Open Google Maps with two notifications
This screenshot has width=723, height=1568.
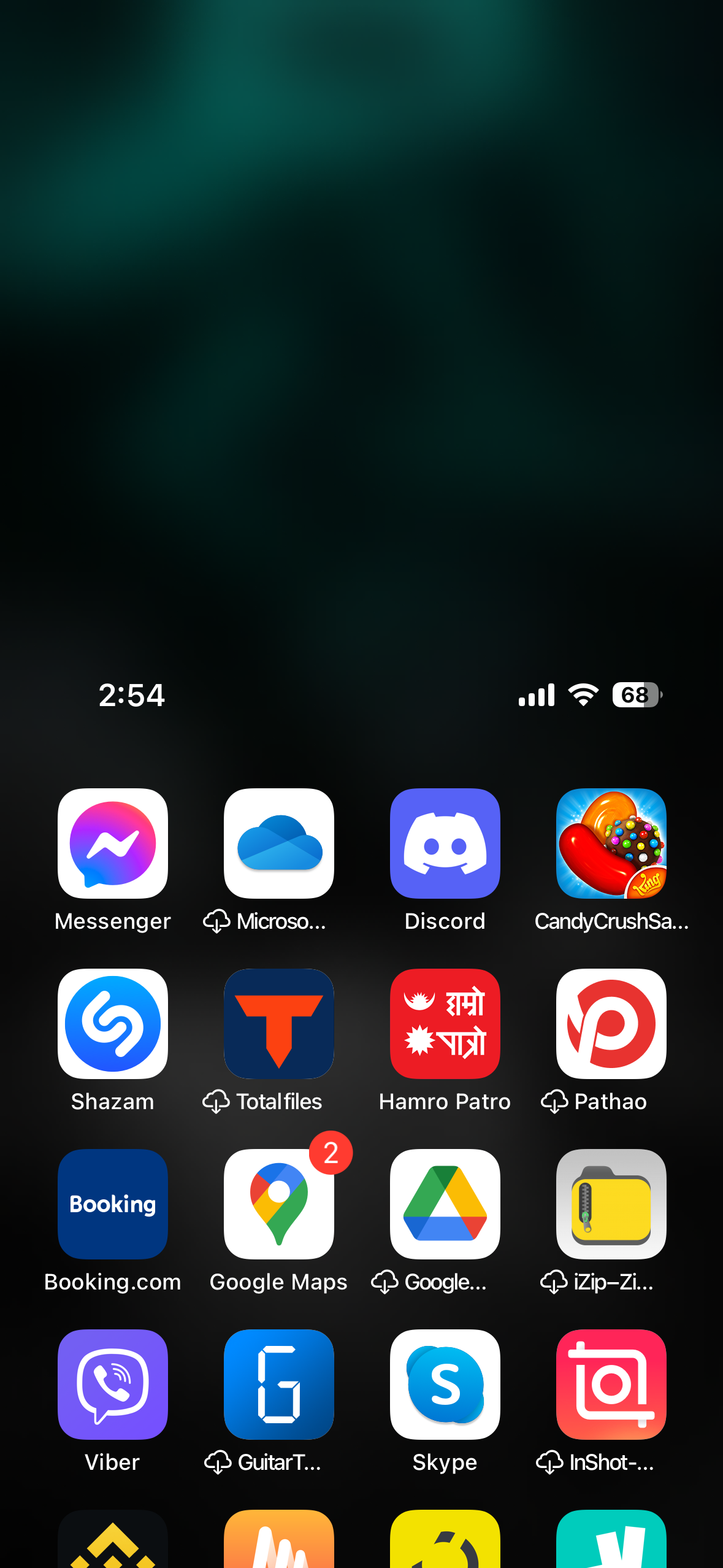pyautogui.click(x=279, y=1204)
